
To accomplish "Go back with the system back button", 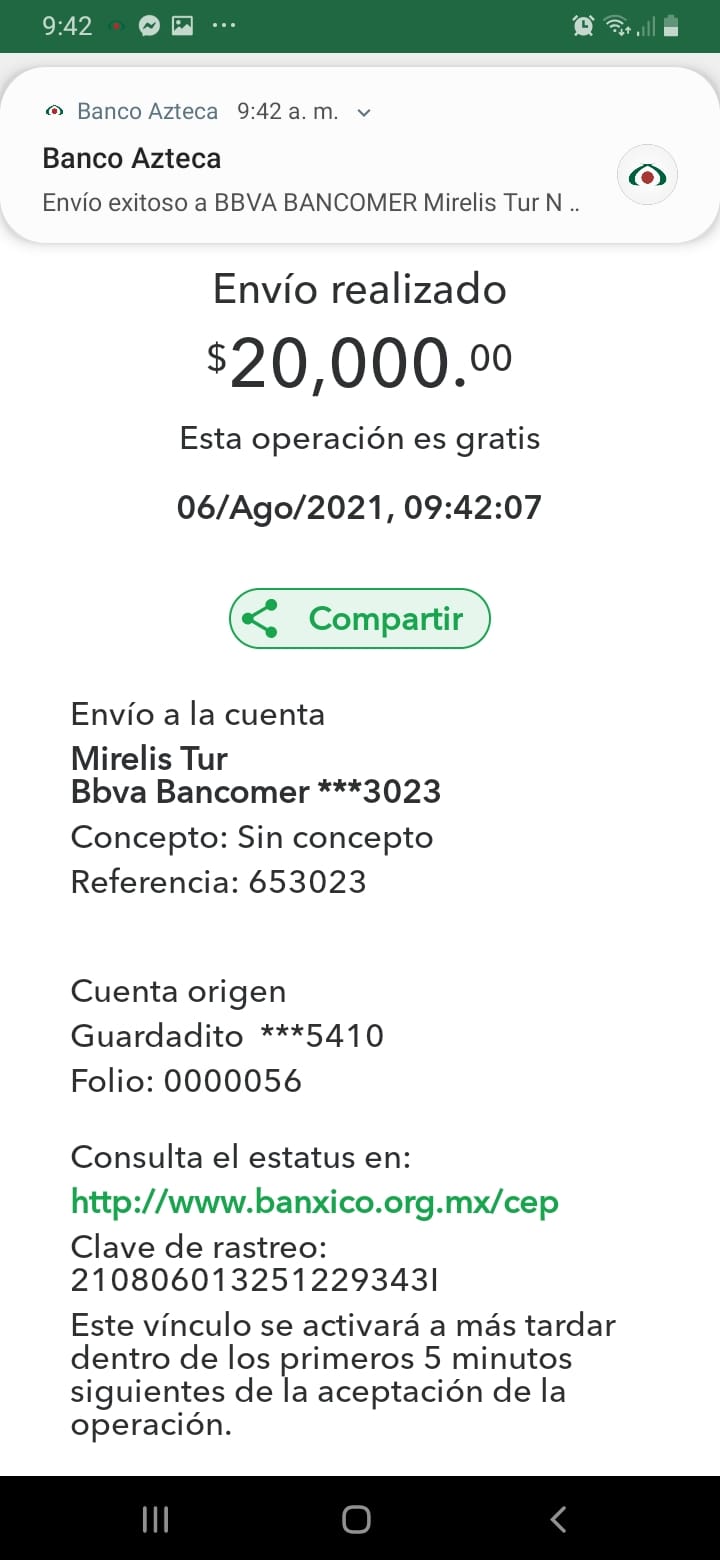I will point(558,1519).
